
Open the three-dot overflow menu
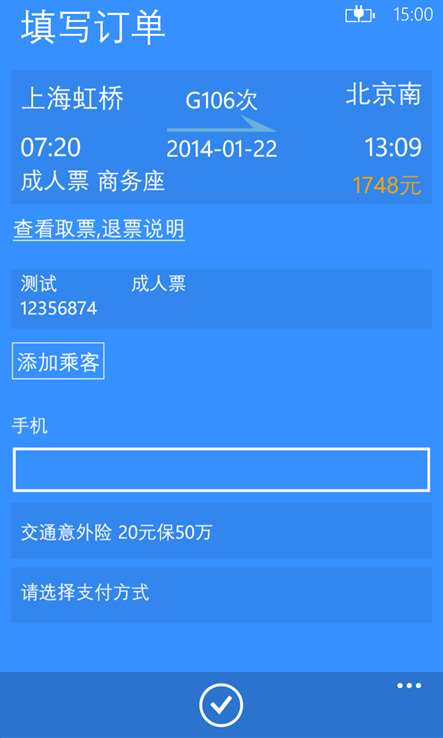[x=409, y=686]
